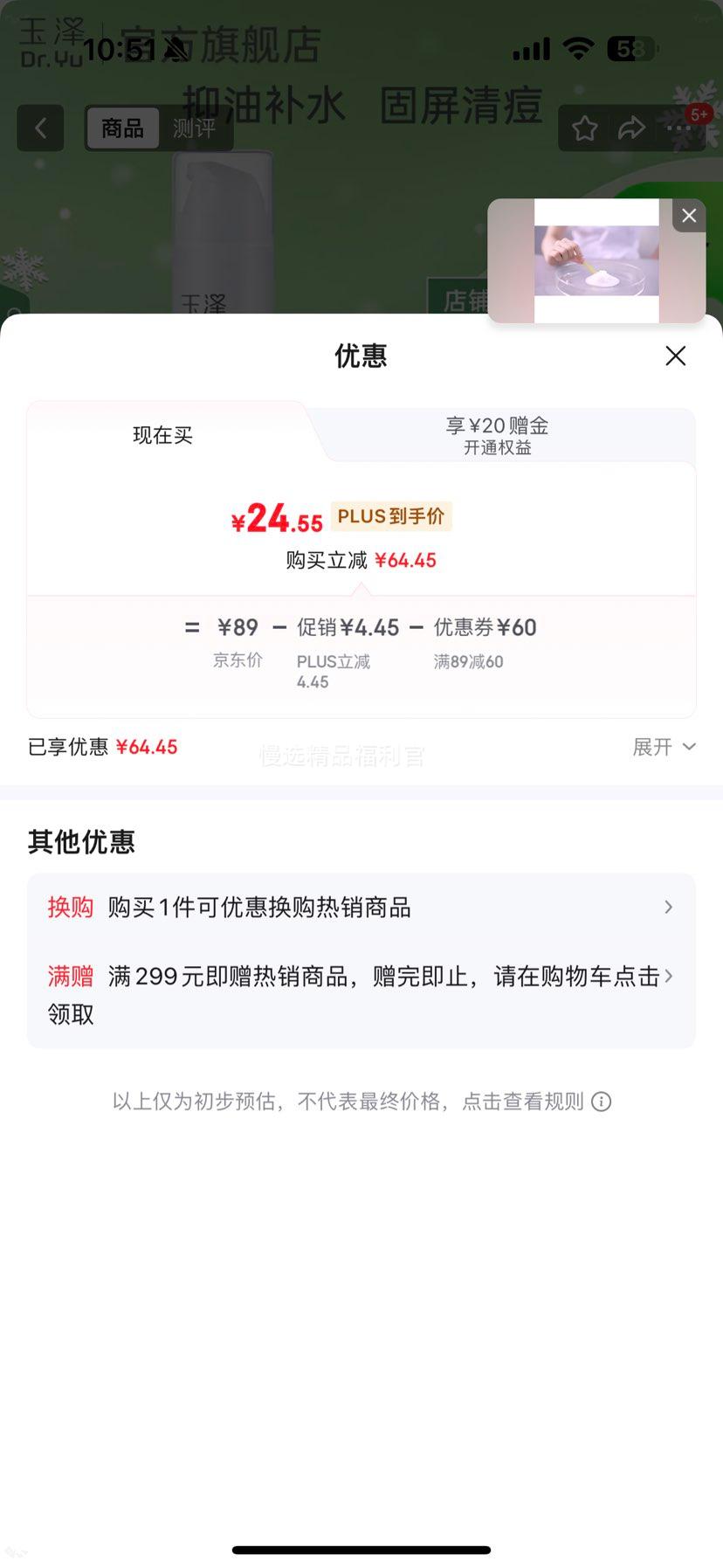
Task: Navigate back using the back arrow
Action: pyautogui.click(x=40, y=128)
